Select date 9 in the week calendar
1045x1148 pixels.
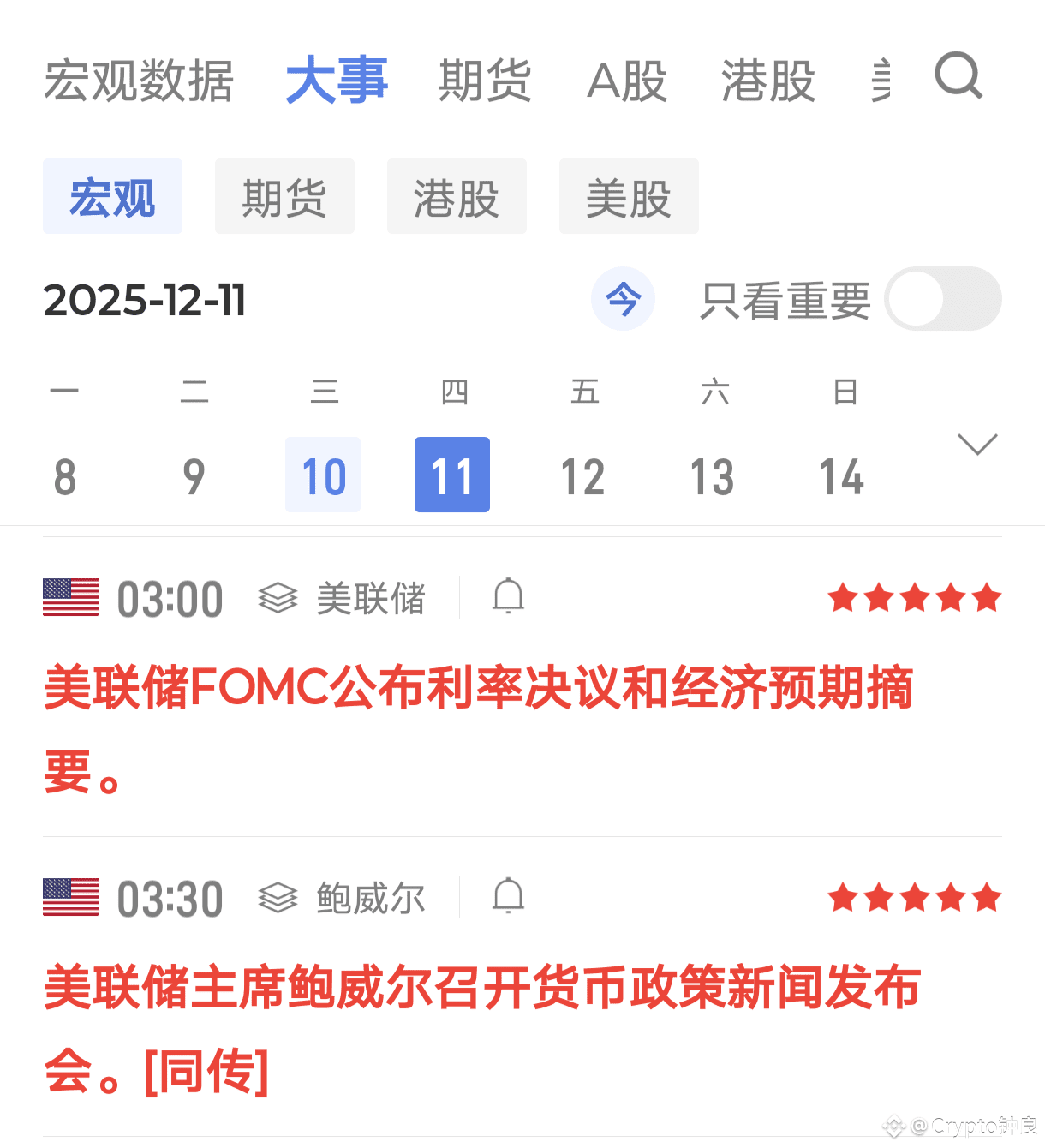pos(194,475)
